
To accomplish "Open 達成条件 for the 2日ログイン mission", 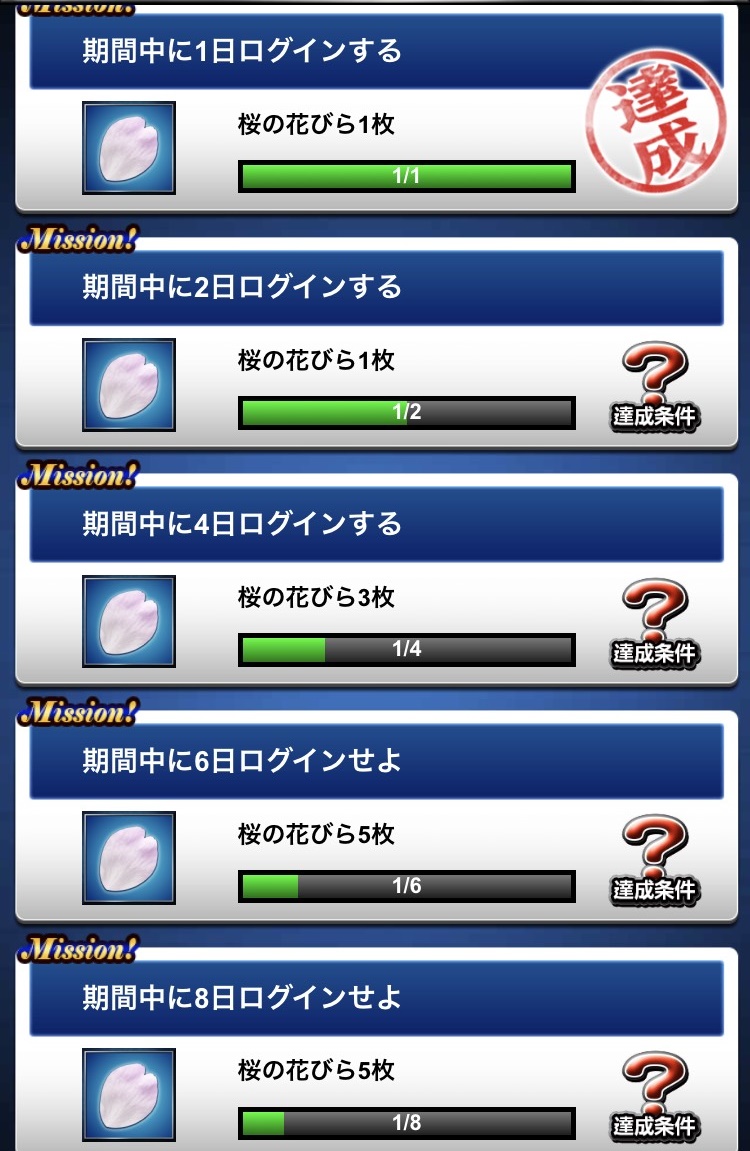I will pos(654,387).
